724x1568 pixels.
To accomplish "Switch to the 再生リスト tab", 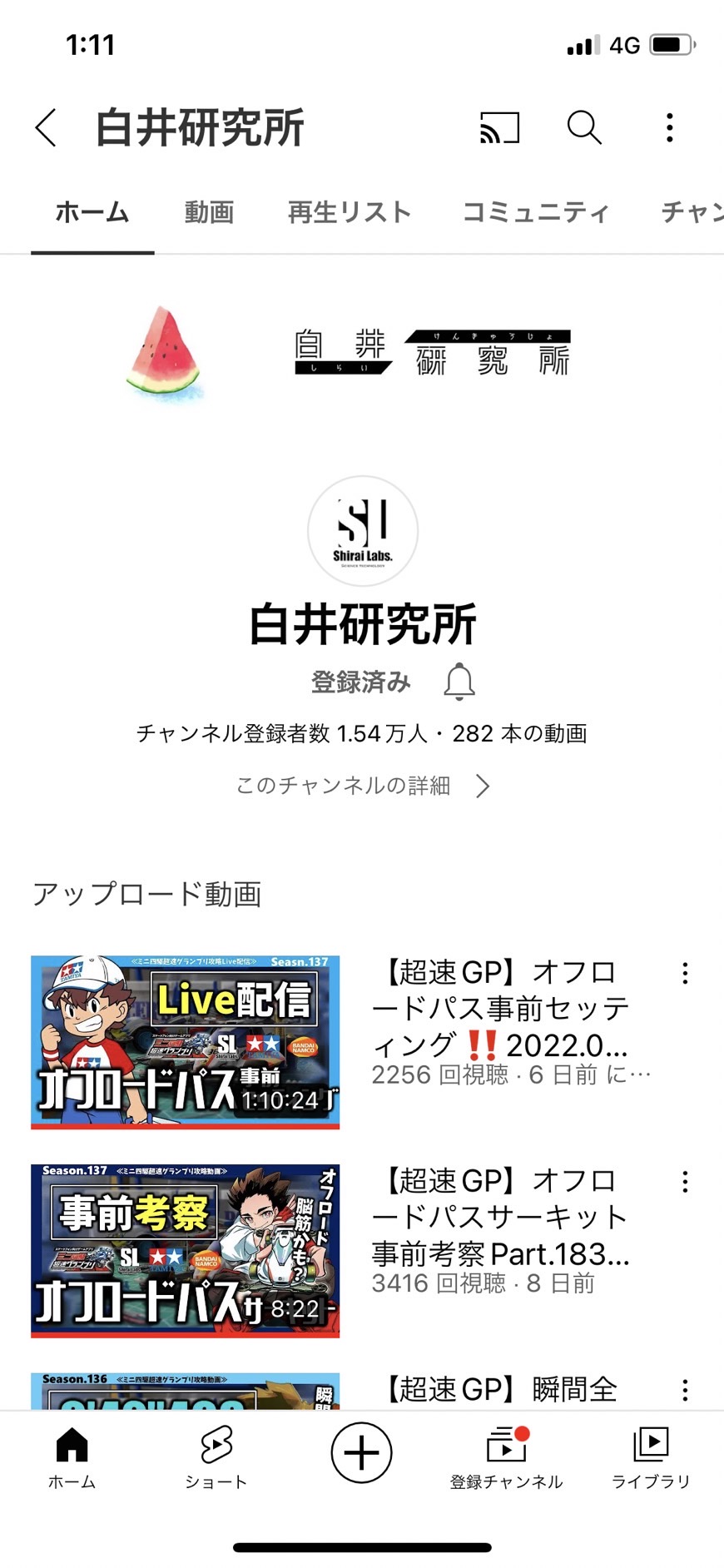I will pos(350,212).
